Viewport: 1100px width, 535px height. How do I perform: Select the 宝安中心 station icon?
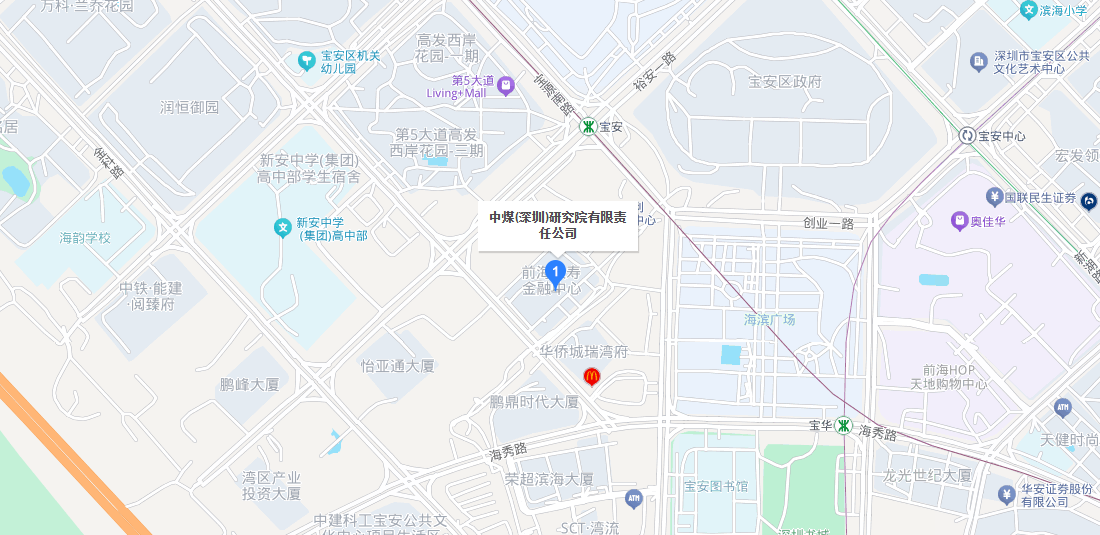click(966, 135)
